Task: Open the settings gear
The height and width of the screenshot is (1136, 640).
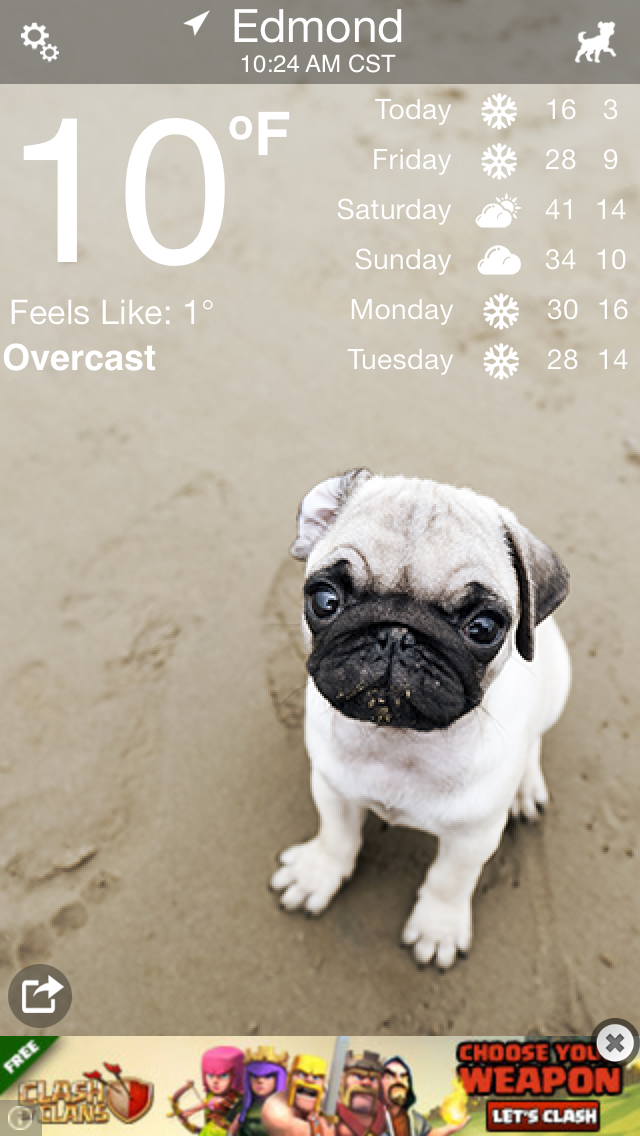Action: [40, 42]
